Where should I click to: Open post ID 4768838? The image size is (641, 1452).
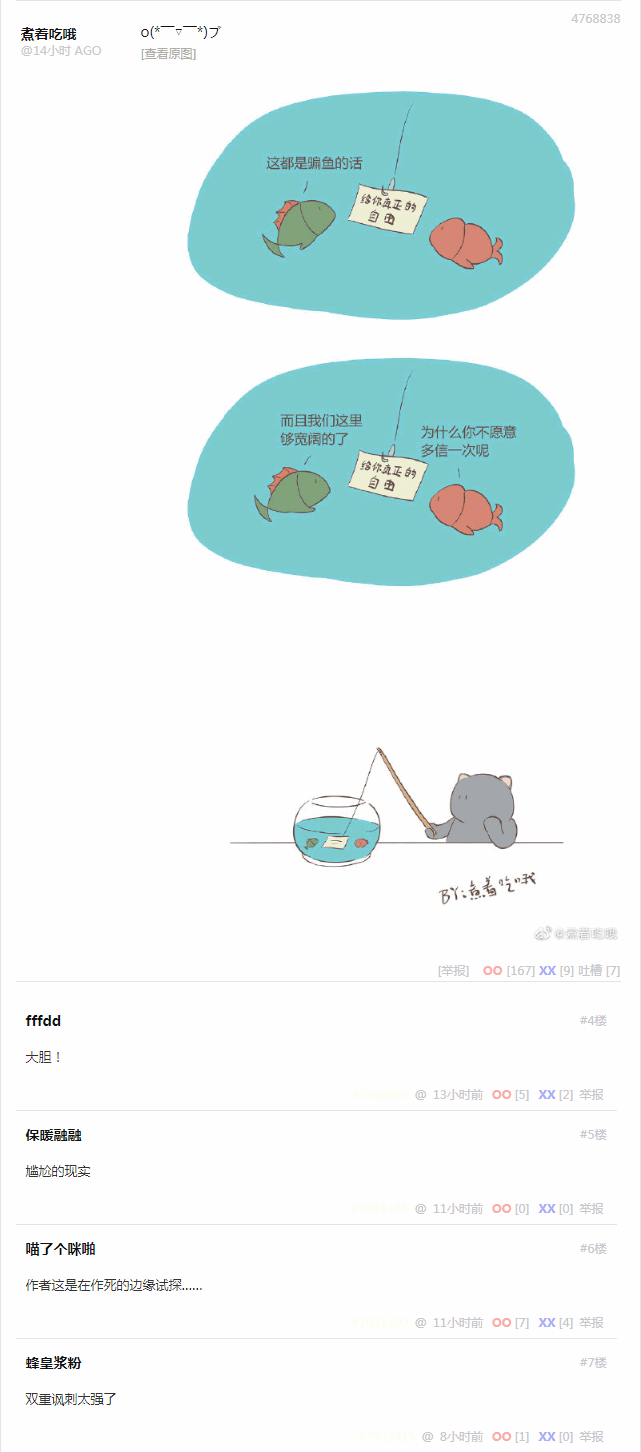(596, 19)
